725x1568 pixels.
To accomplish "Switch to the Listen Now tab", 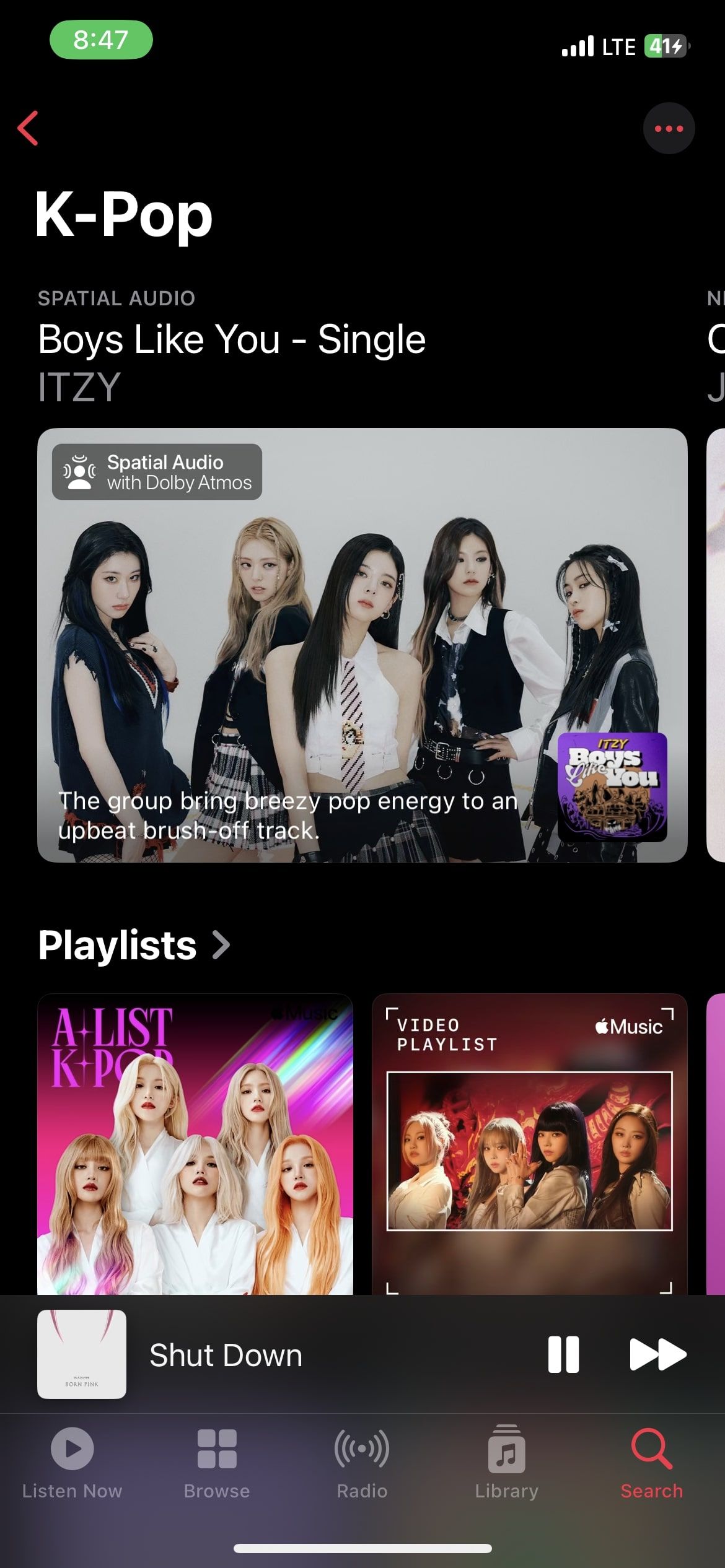I will [72, 1464].
